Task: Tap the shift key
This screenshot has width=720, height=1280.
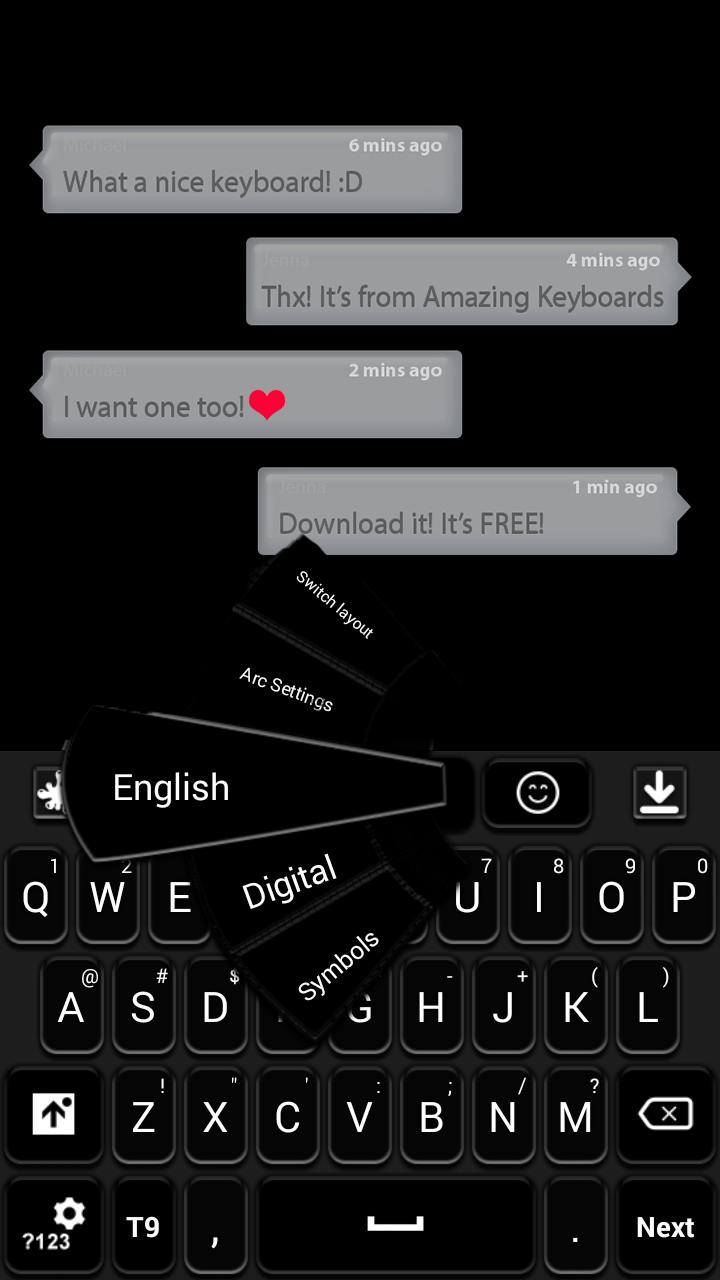Action: (54, 1115)
